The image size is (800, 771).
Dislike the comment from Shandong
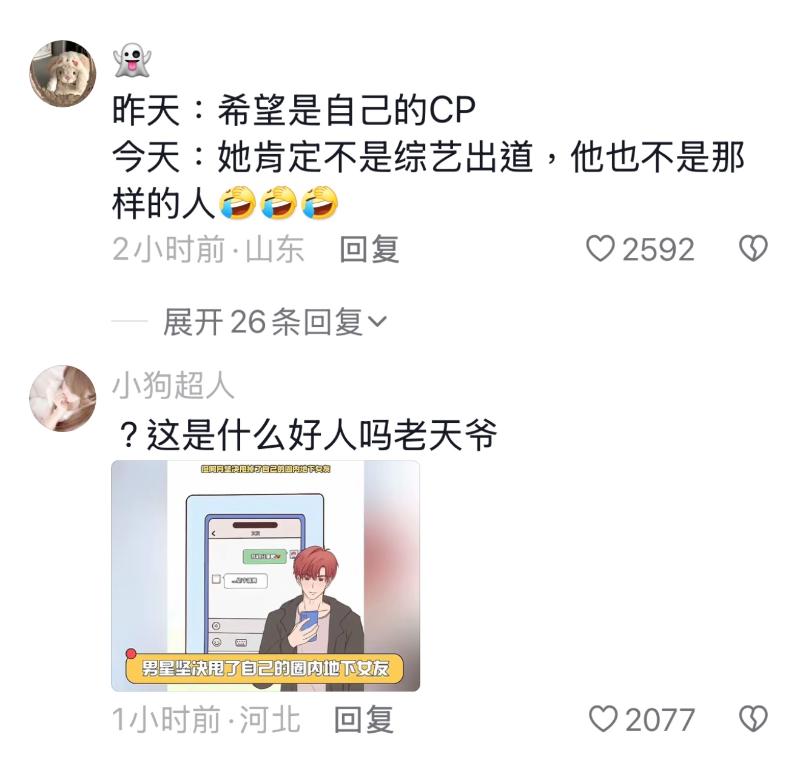click(x=752, y=249)
